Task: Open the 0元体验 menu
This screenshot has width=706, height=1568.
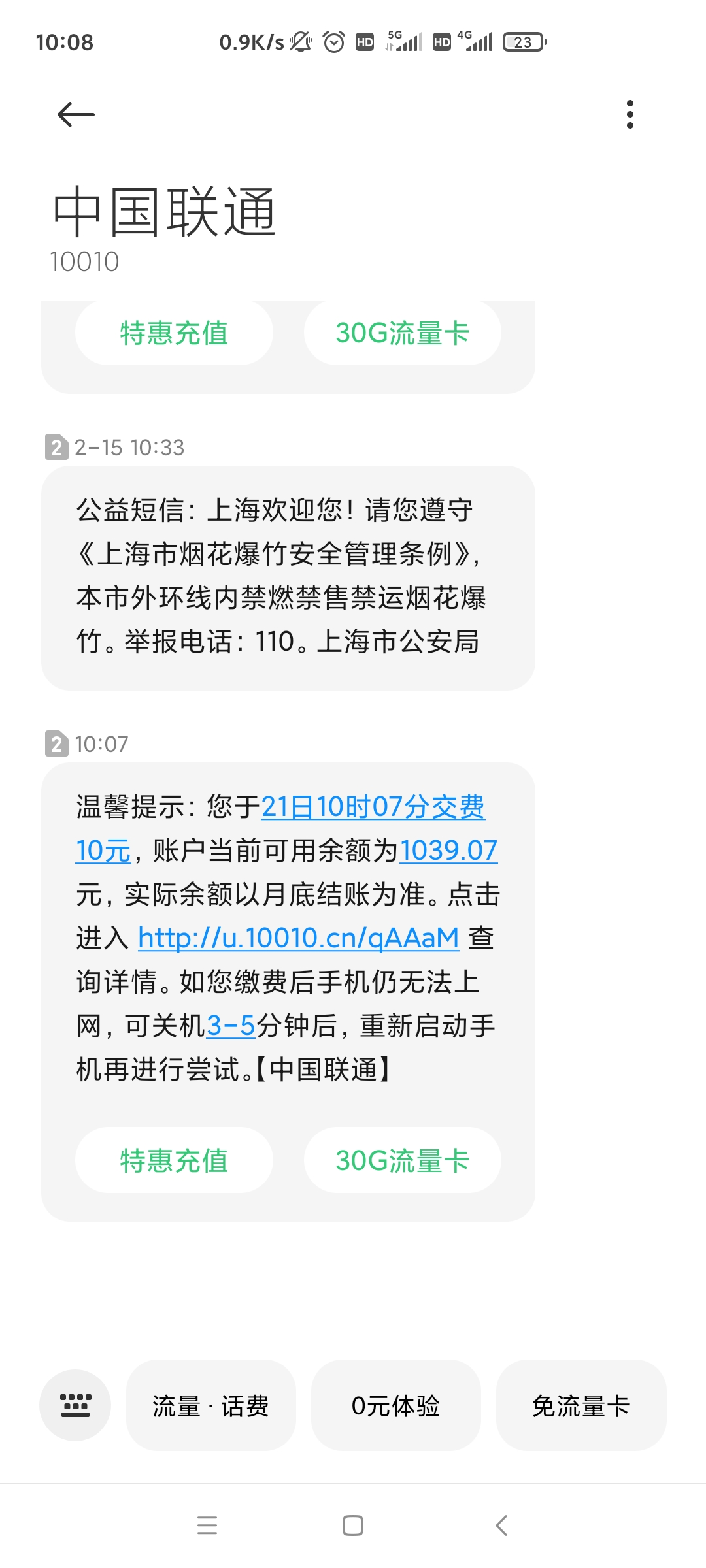Action: tap(395, 1405)
